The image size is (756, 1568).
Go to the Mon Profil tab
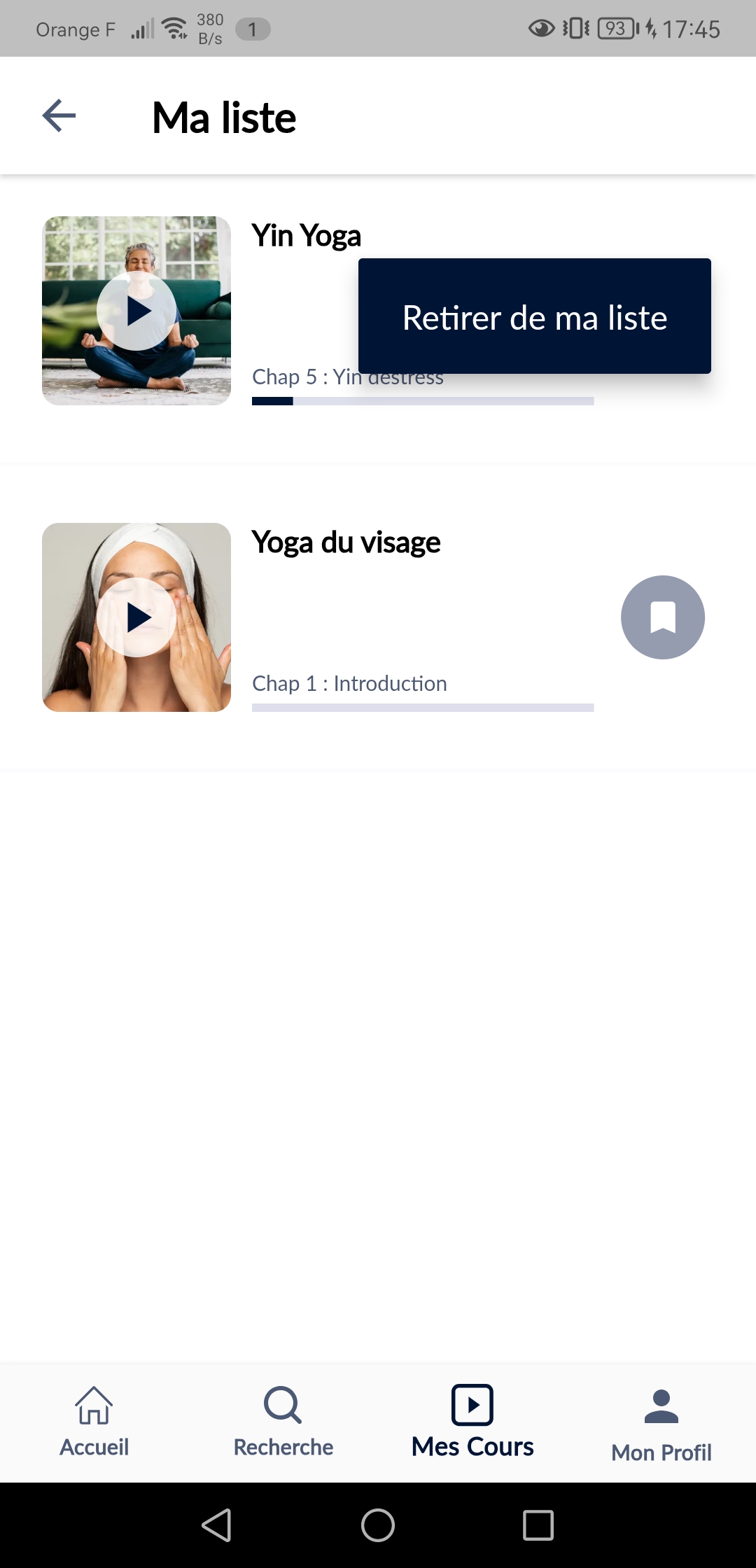(x=661, y=1424)
